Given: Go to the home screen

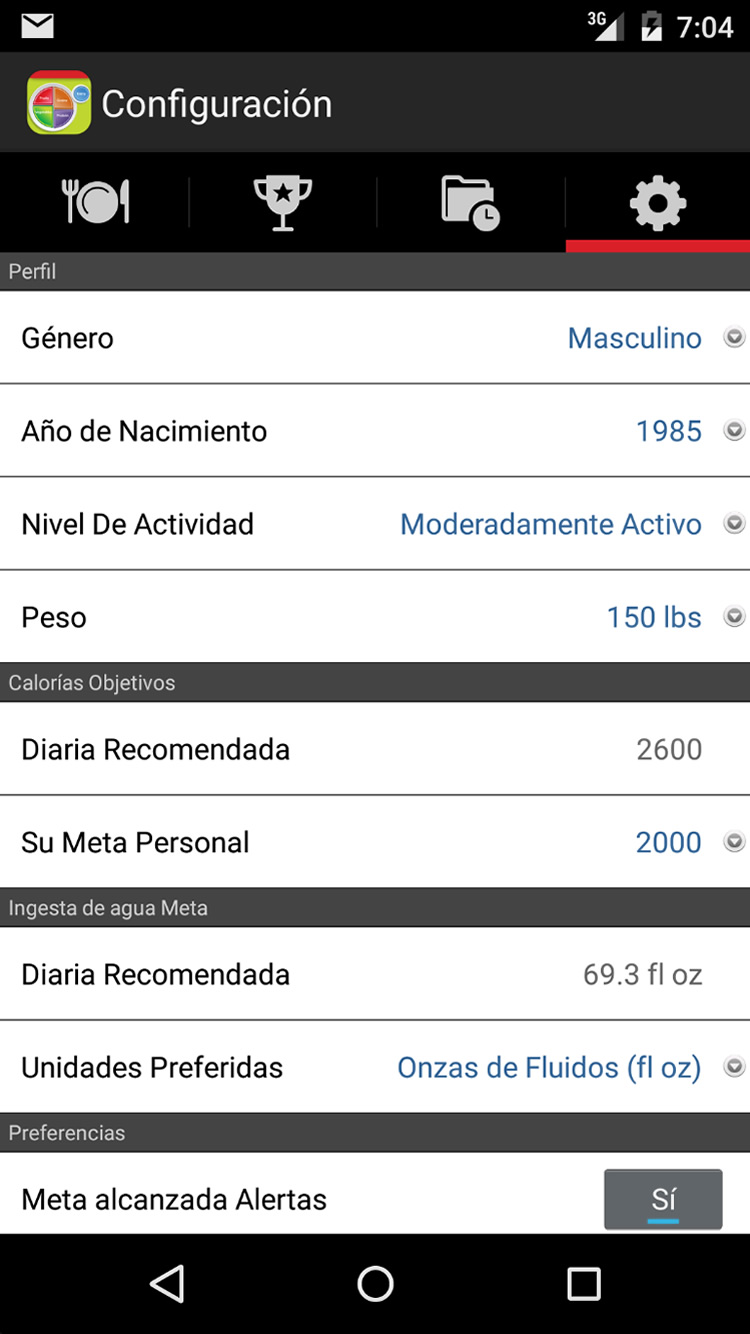Looking at the screenshot, I should (x=375, y=1283).
